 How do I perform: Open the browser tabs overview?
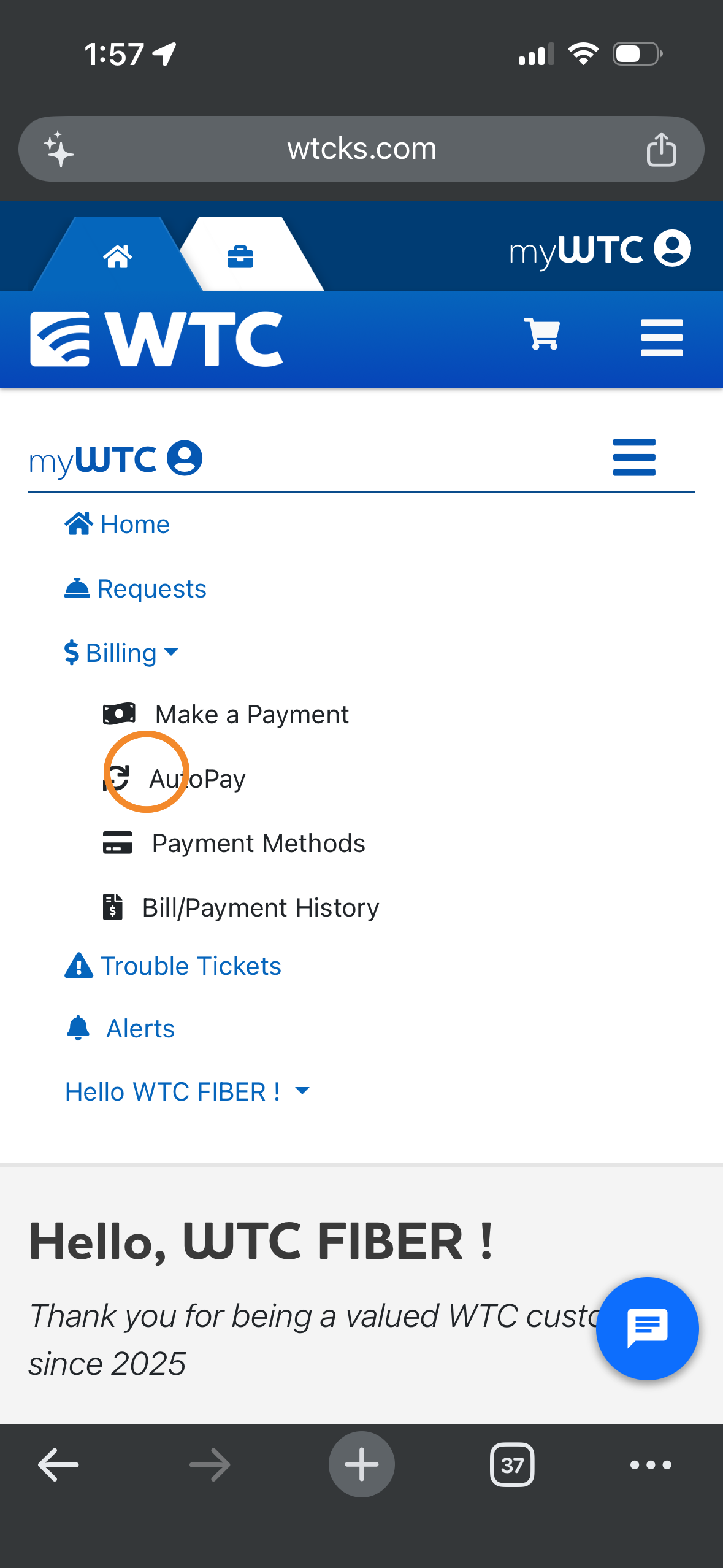[512, 1465]
